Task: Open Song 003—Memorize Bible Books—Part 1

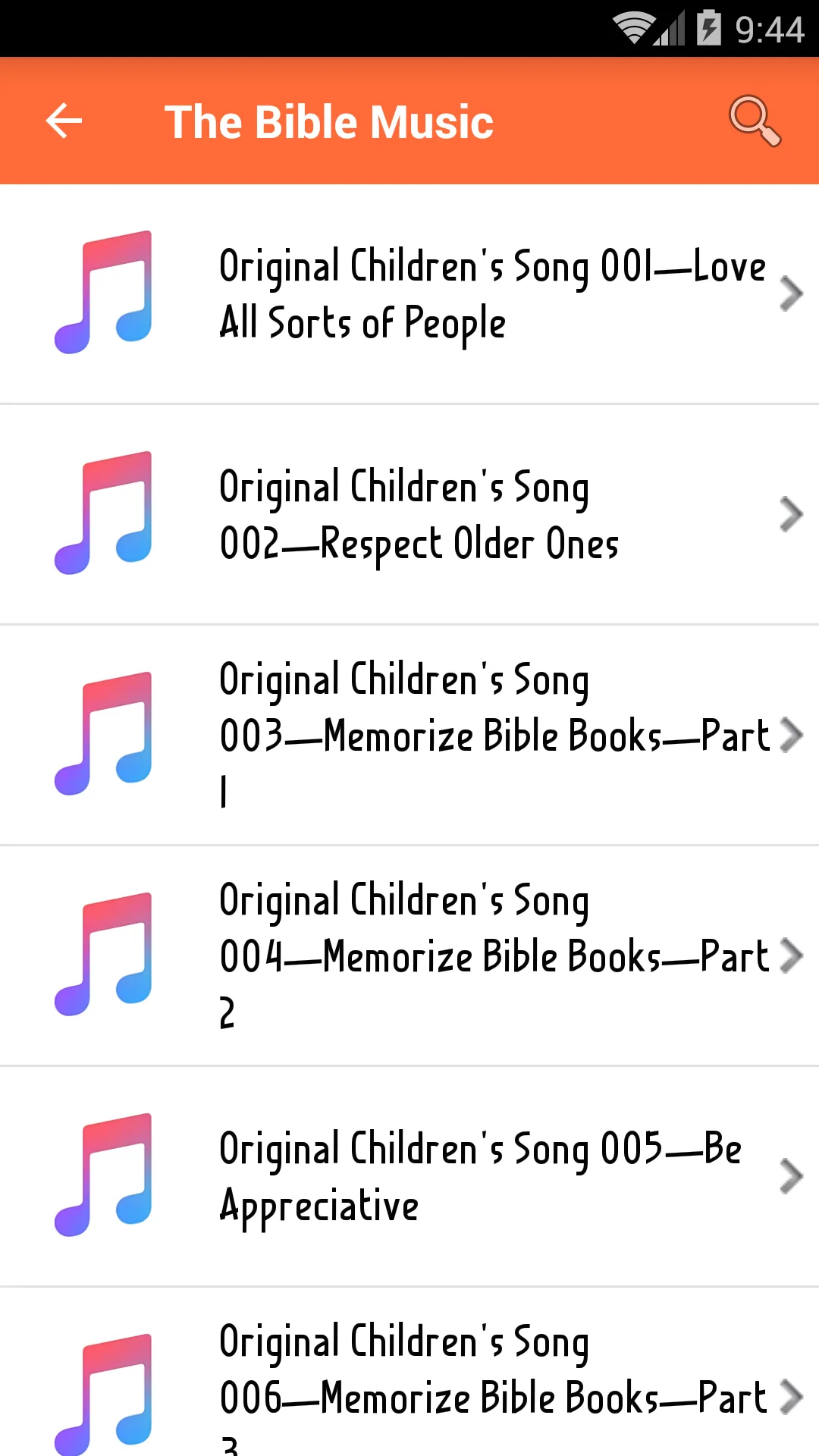Action: pos(409,736)
